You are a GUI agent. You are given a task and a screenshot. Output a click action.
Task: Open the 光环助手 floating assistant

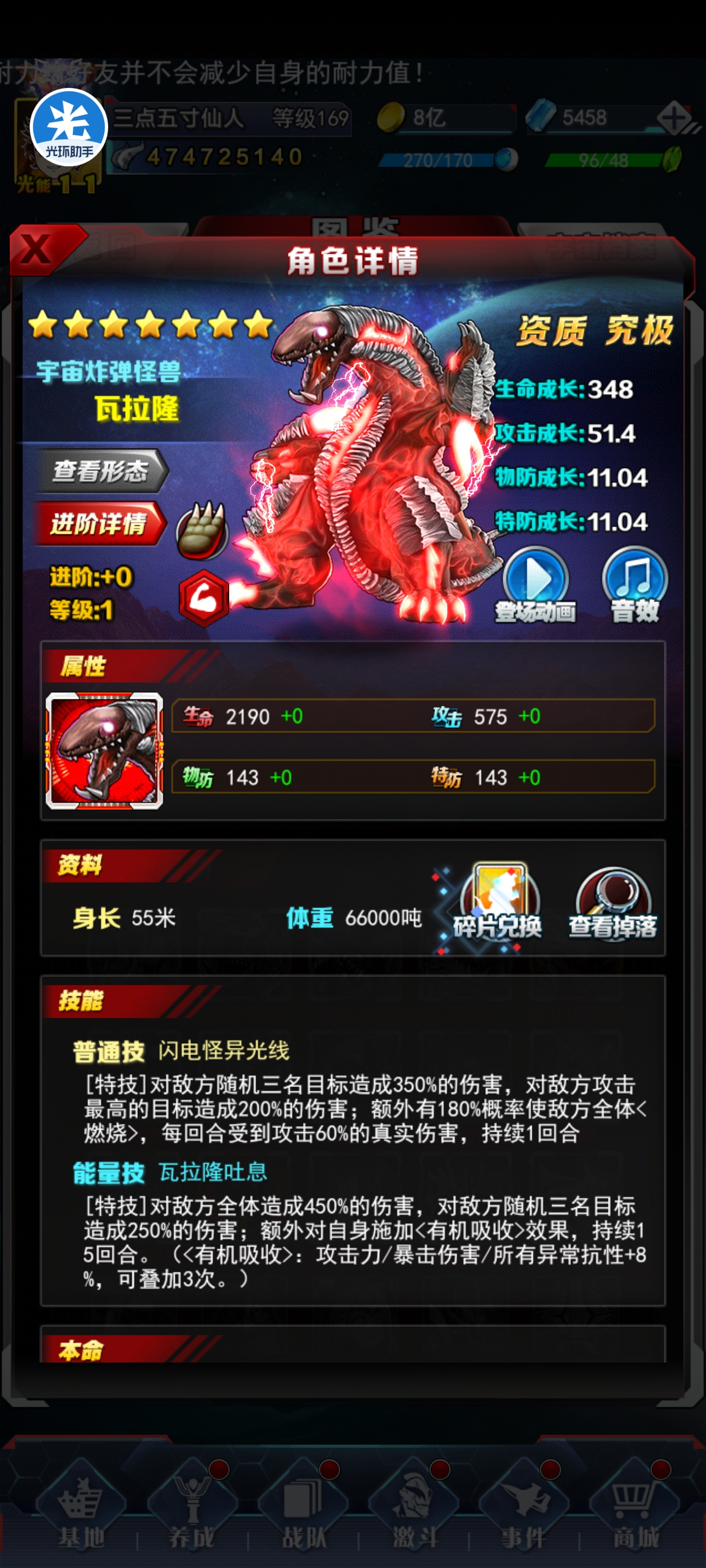69,128
